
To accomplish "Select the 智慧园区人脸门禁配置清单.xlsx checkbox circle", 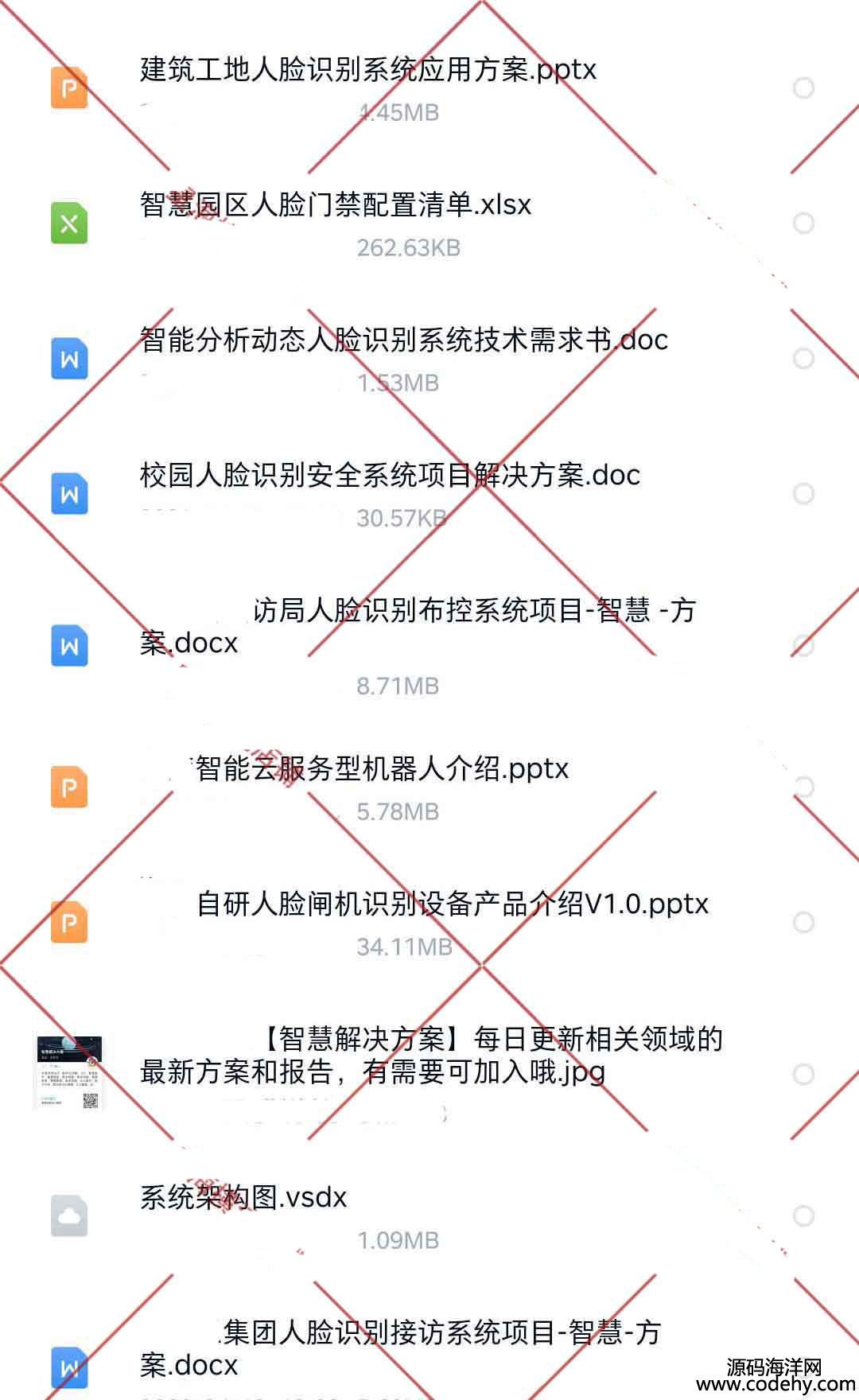I will [x=803, y=223].
